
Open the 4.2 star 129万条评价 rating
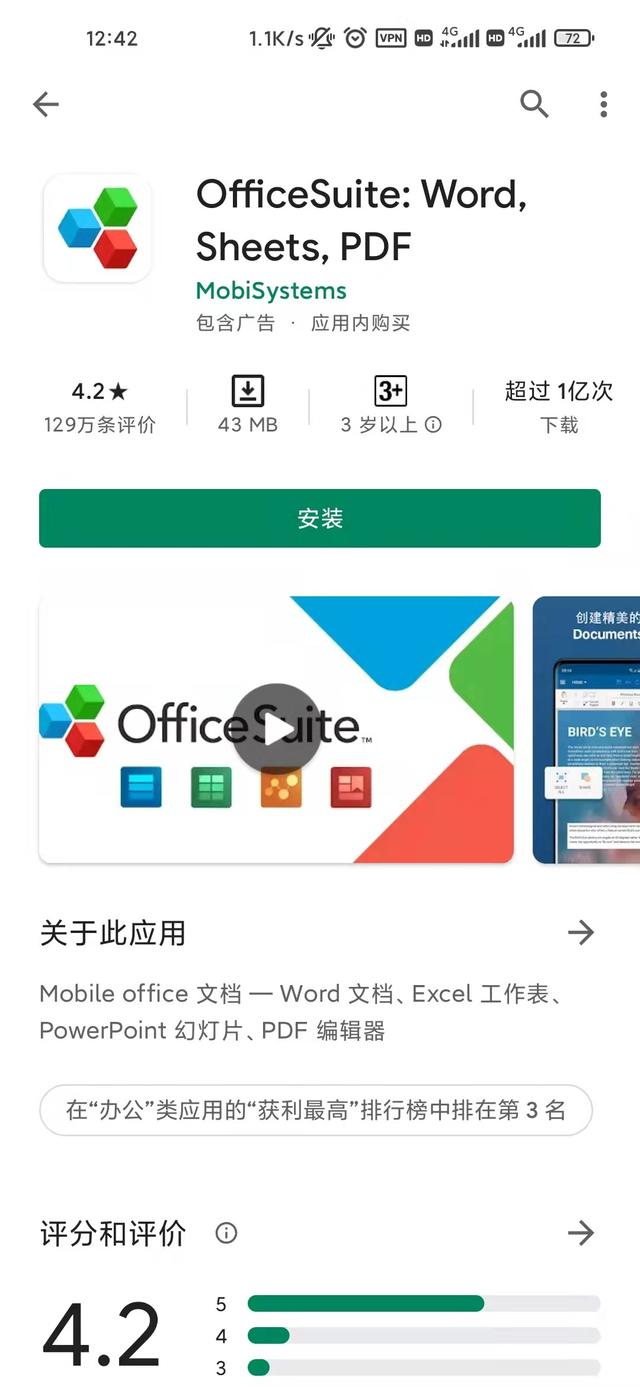(x=100, y=407)
